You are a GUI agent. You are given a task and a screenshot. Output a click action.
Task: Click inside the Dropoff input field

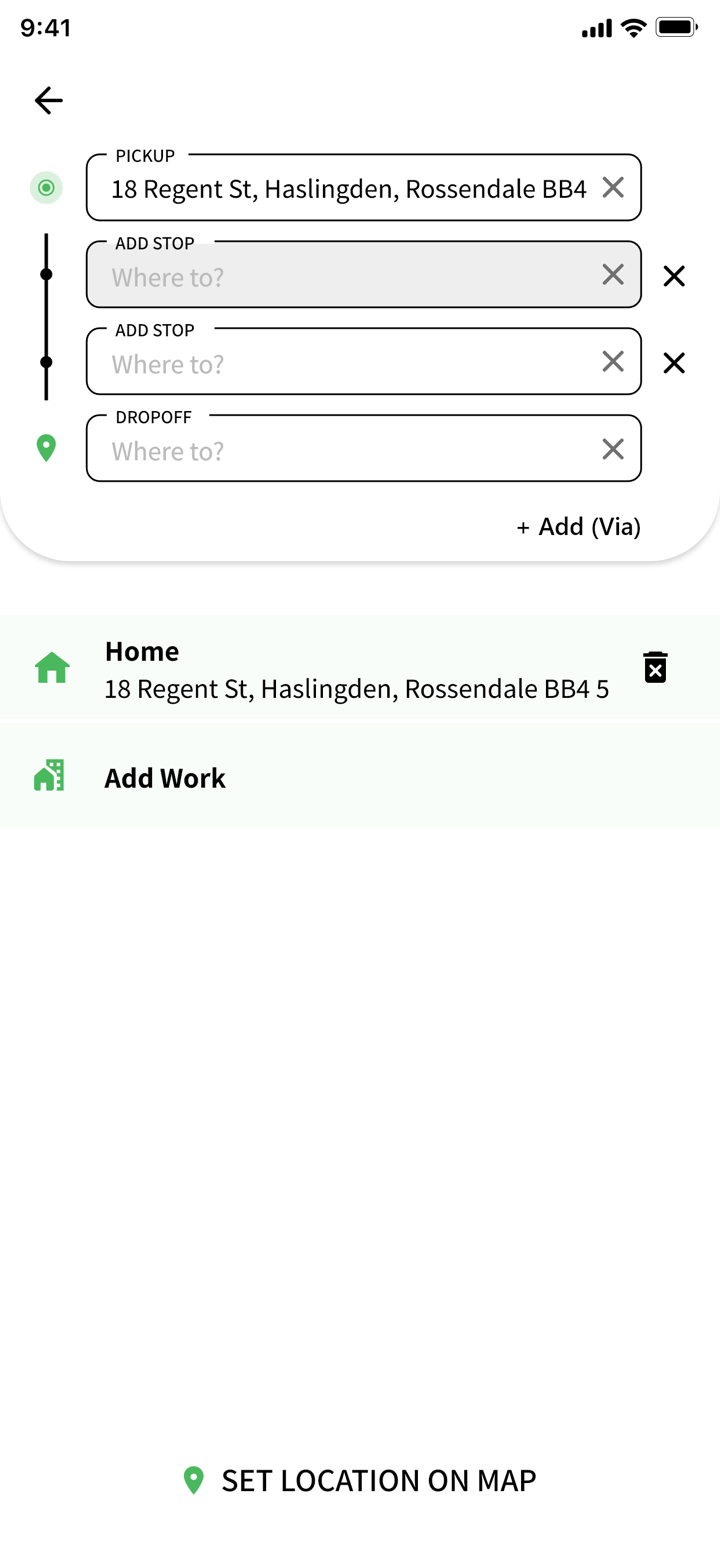point(300,451)
